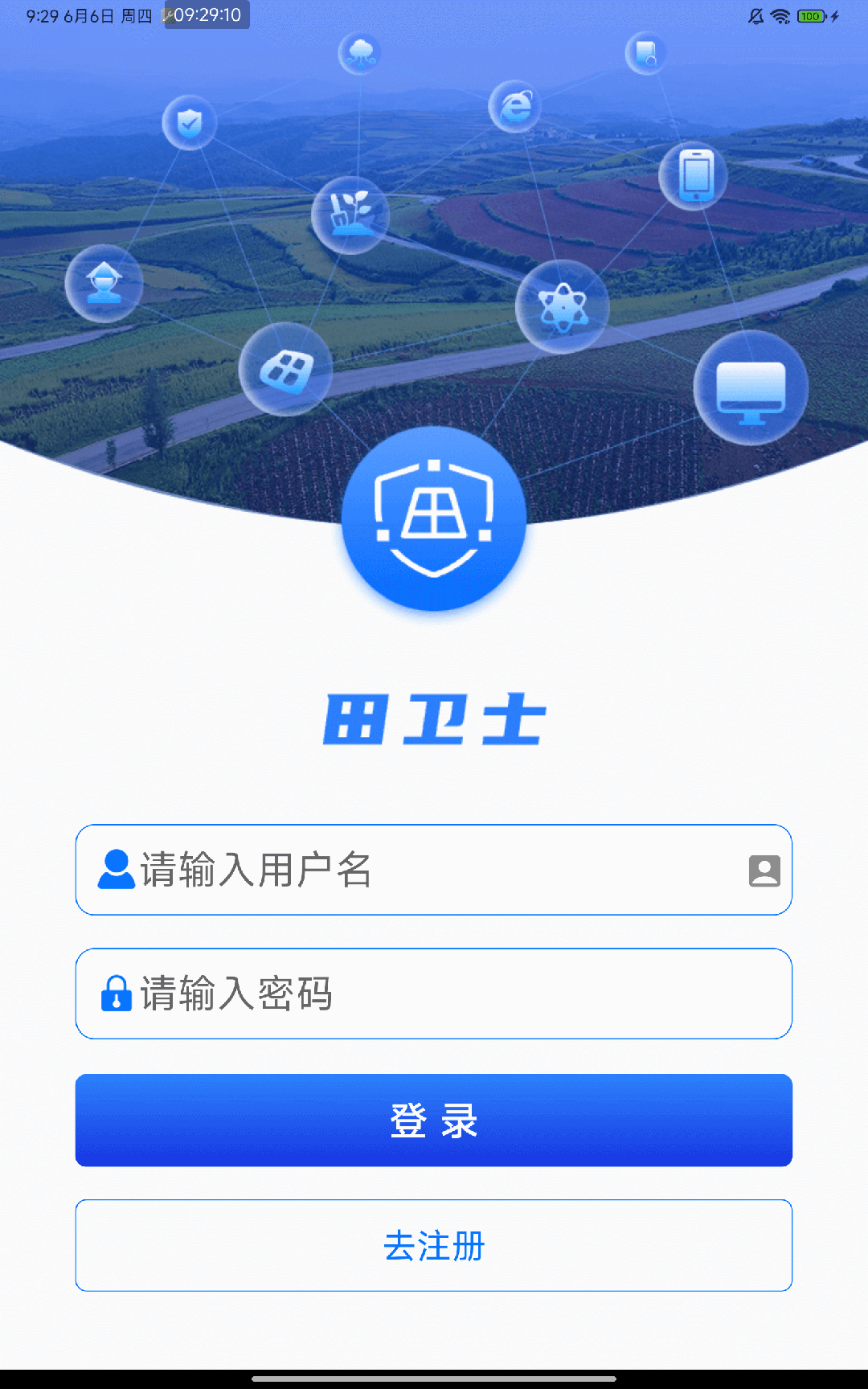Click the solar panel grid bubble icon
The height and width of the screenshot is (1389, 868).
[286, 368]
